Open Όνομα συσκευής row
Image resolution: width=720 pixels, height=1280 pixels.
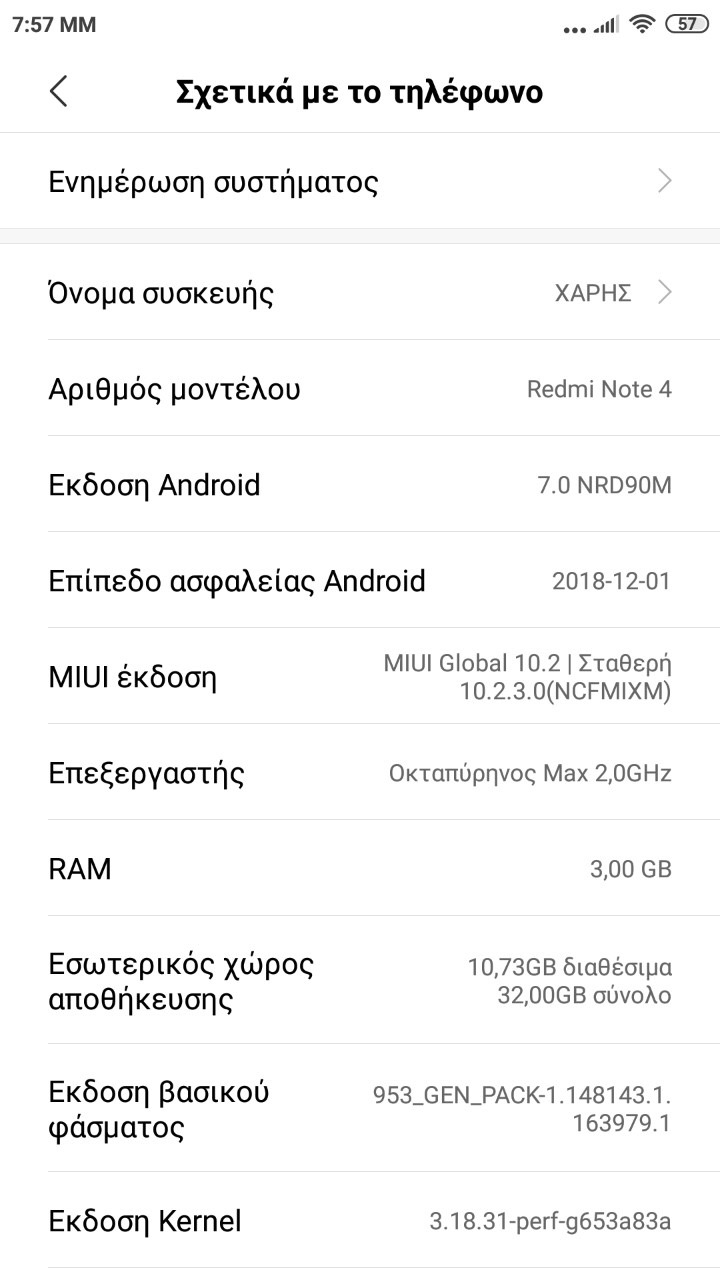[360, 293]
